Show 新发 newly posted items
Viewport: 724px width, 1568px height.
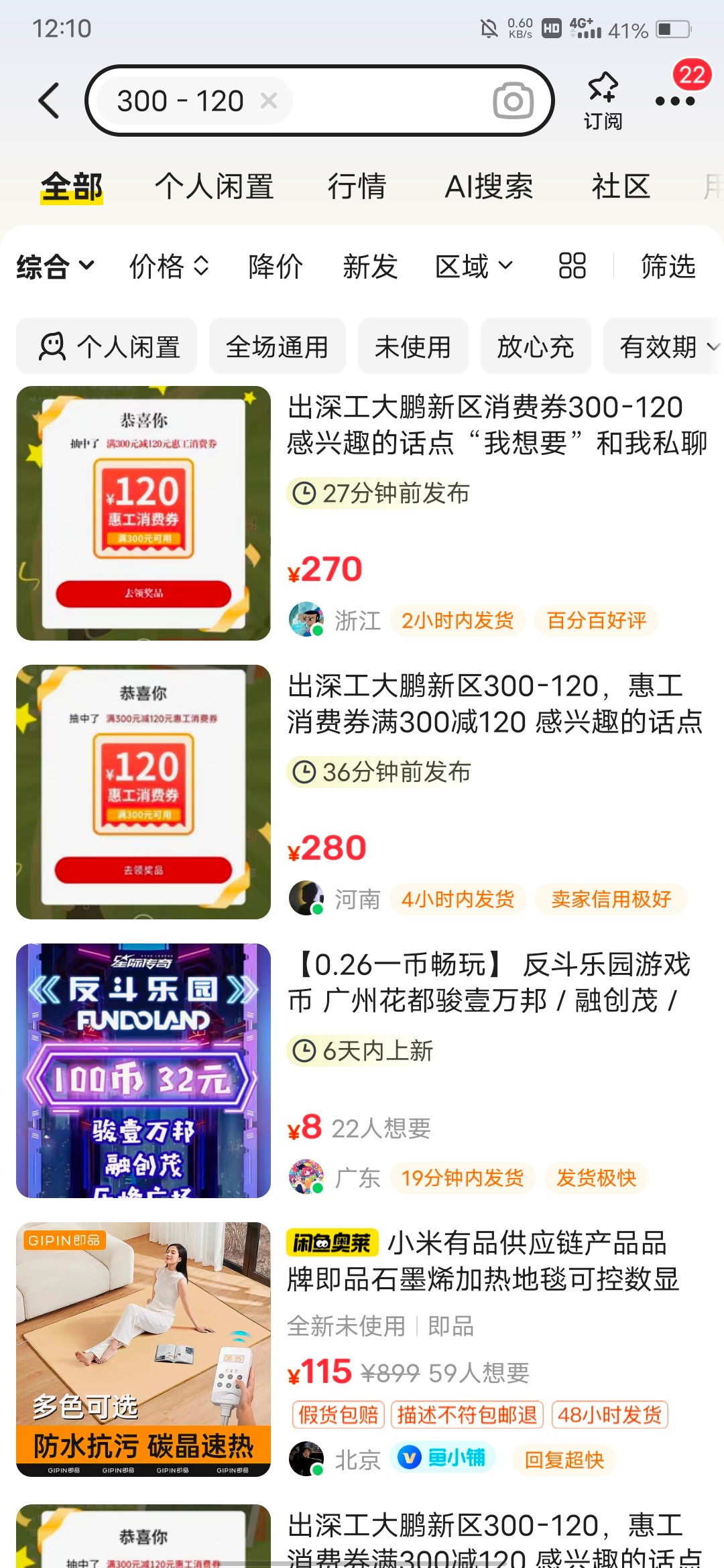370,266
